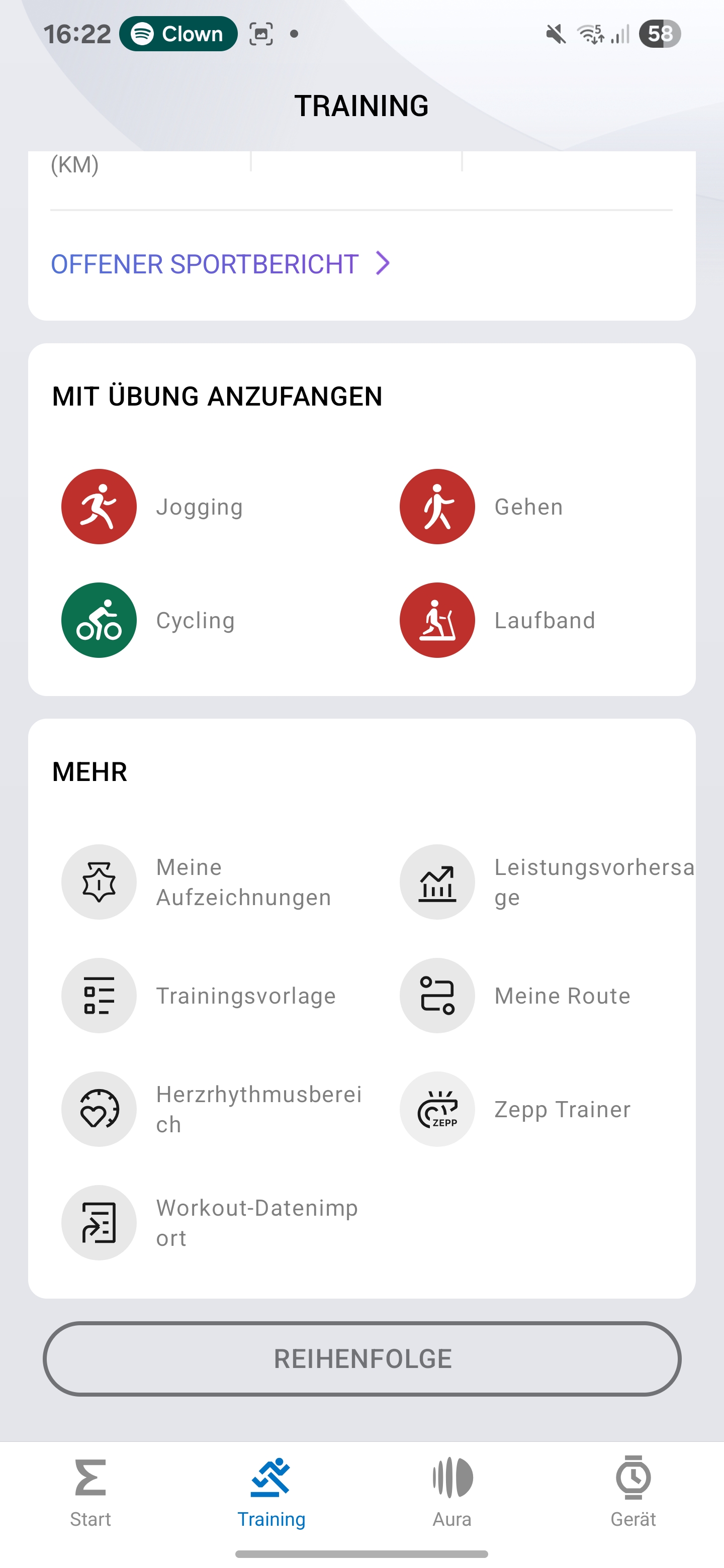The height and width of the screenshot is (1568, 724).
Task: Start a Jogging exercise
Action: [x=99, y=507]
